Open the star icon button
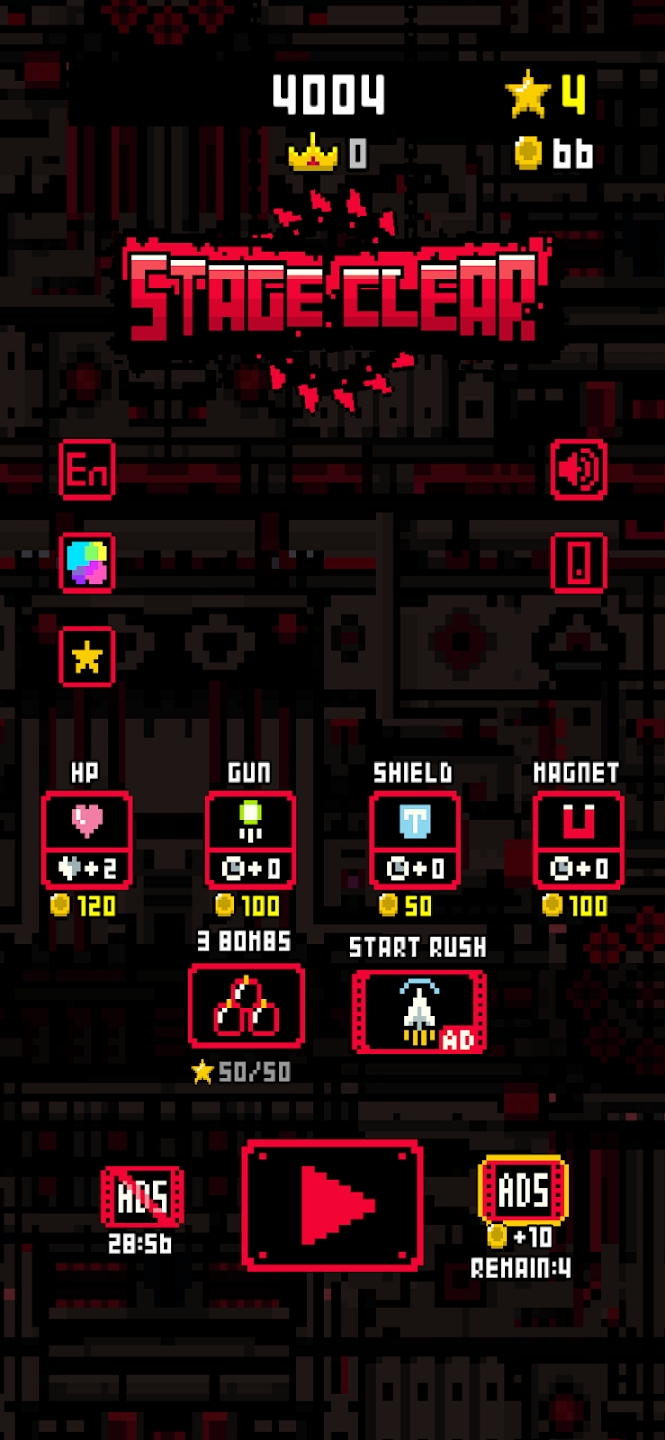The width and height of the screenshot is (665, 1440). (87, 656)
